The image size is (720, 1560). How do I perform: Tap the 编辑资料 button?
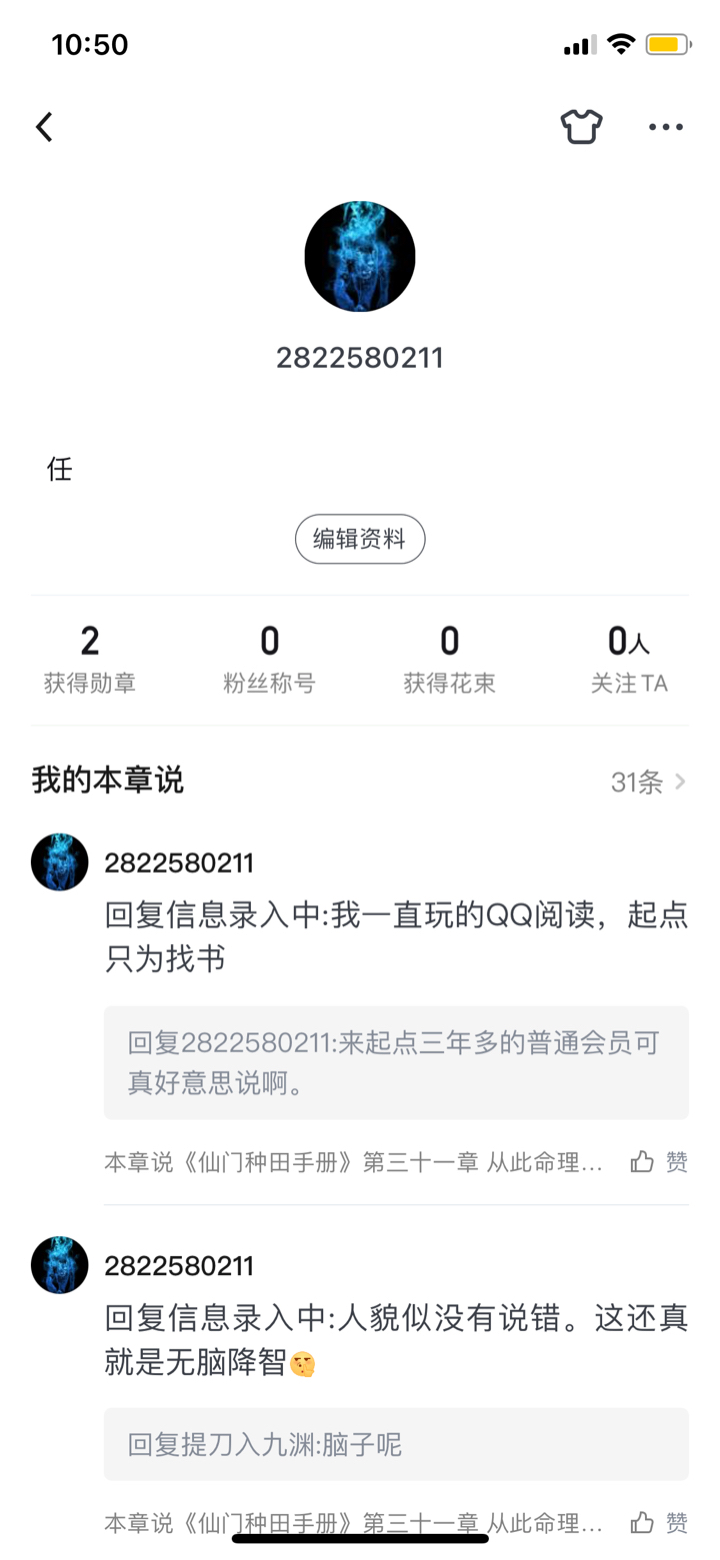[360, 540]
